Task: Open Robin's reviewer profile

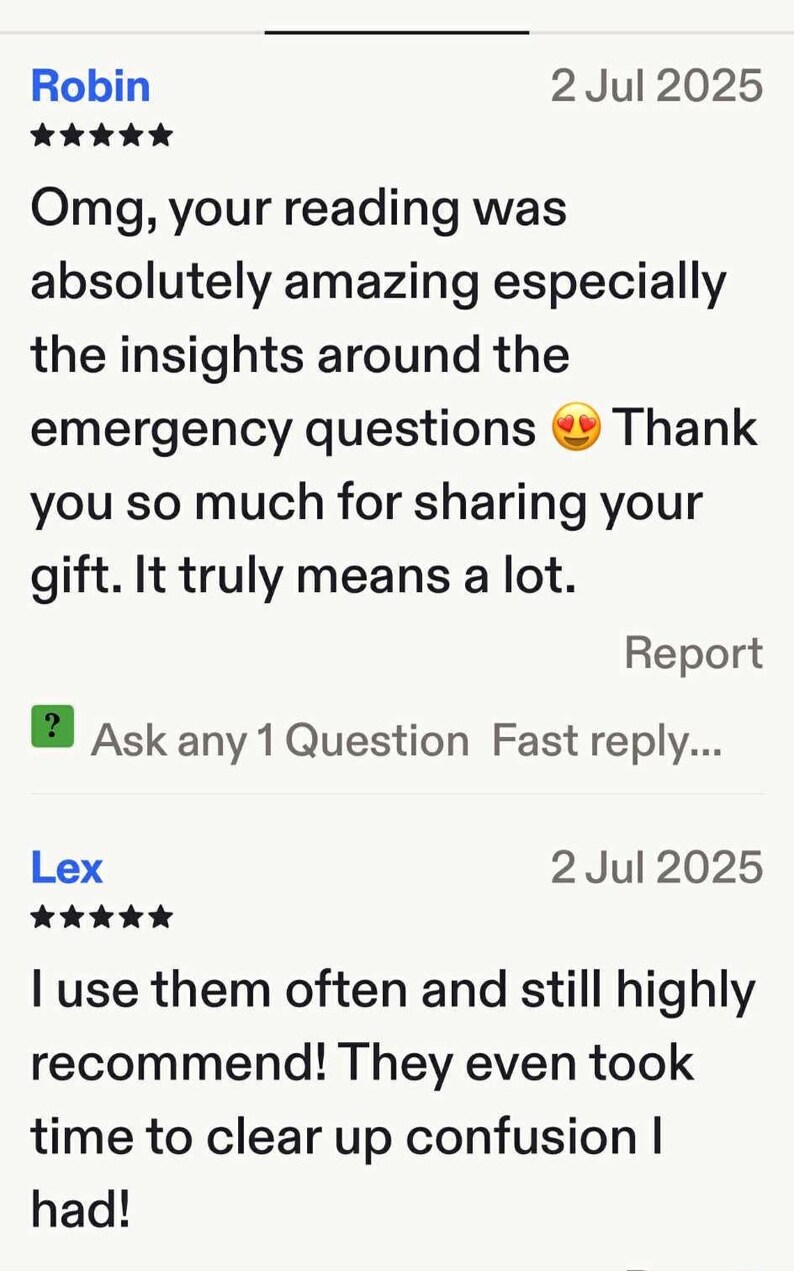Action: click(x=90, y=86)
